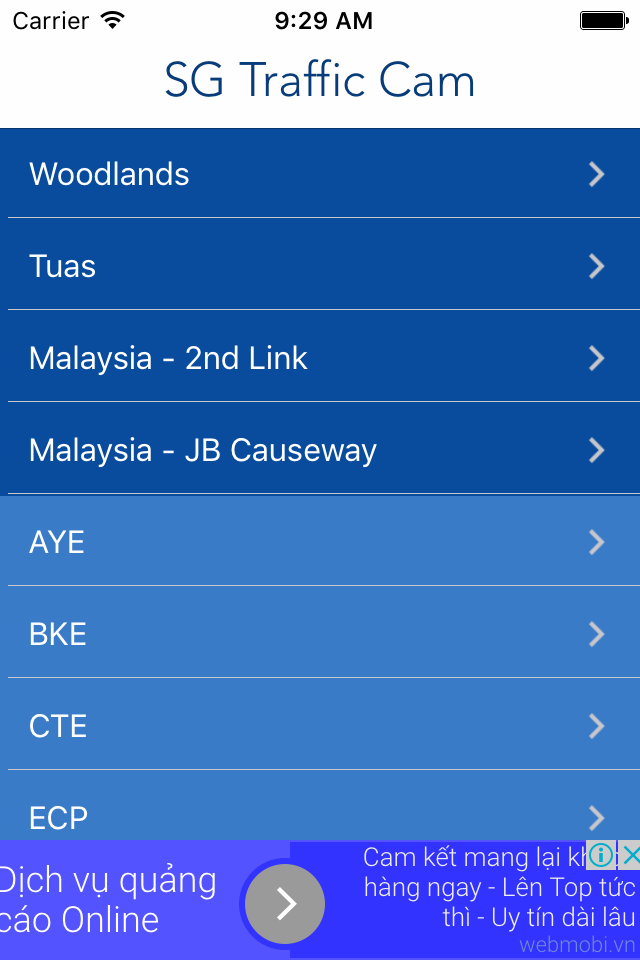View Malaysia - JB Causeway cameras
Screen dimensions: 640x960
pos(320,450)
